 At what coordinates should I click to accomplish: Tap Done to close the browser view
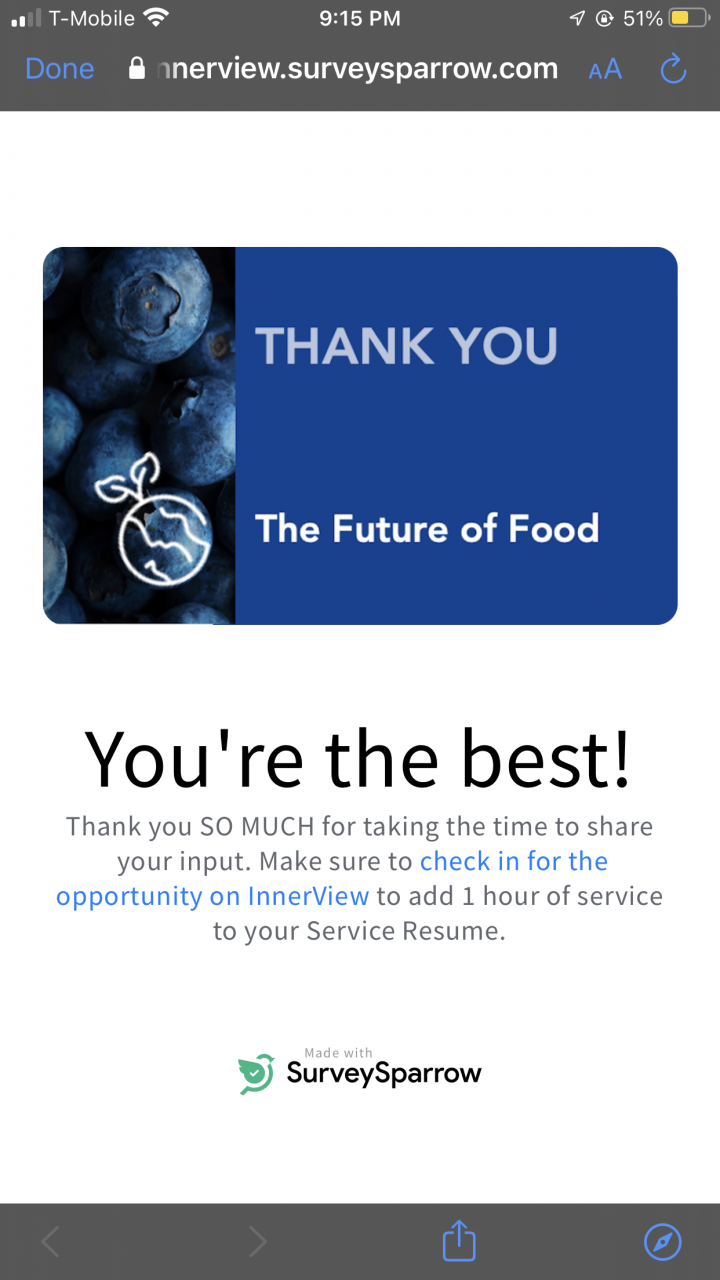point(59,69)
